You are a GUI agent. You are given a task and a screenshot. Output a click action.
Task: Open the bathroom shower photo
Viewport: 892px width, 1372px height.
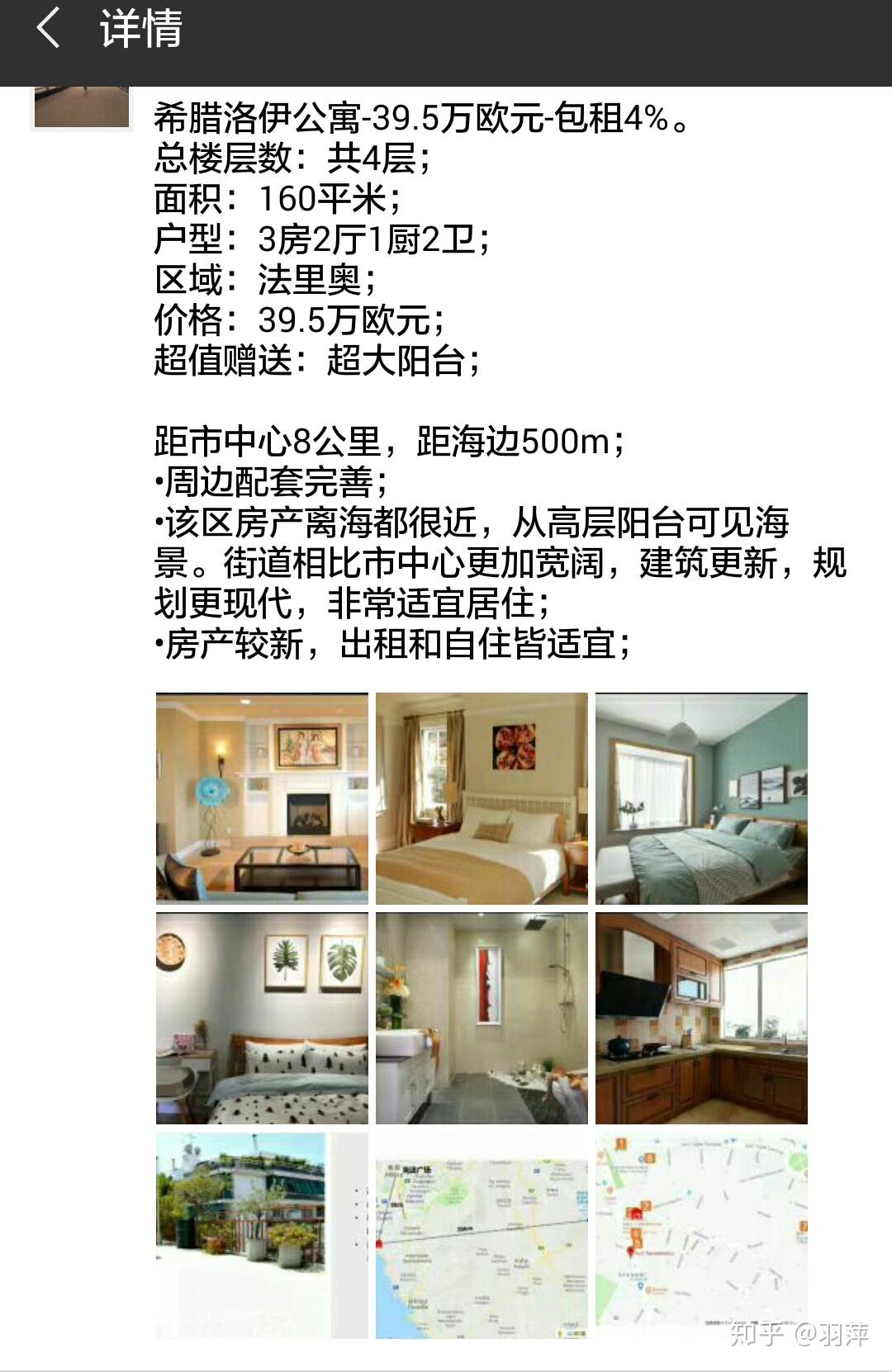482,1018
